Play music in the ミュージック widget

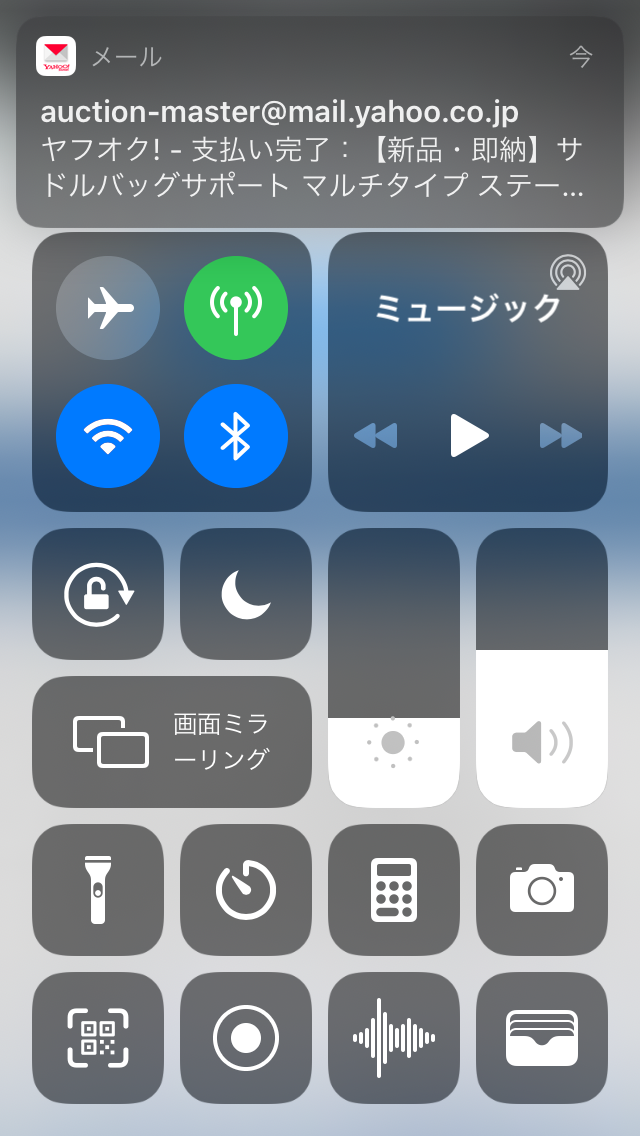point(469,435)
